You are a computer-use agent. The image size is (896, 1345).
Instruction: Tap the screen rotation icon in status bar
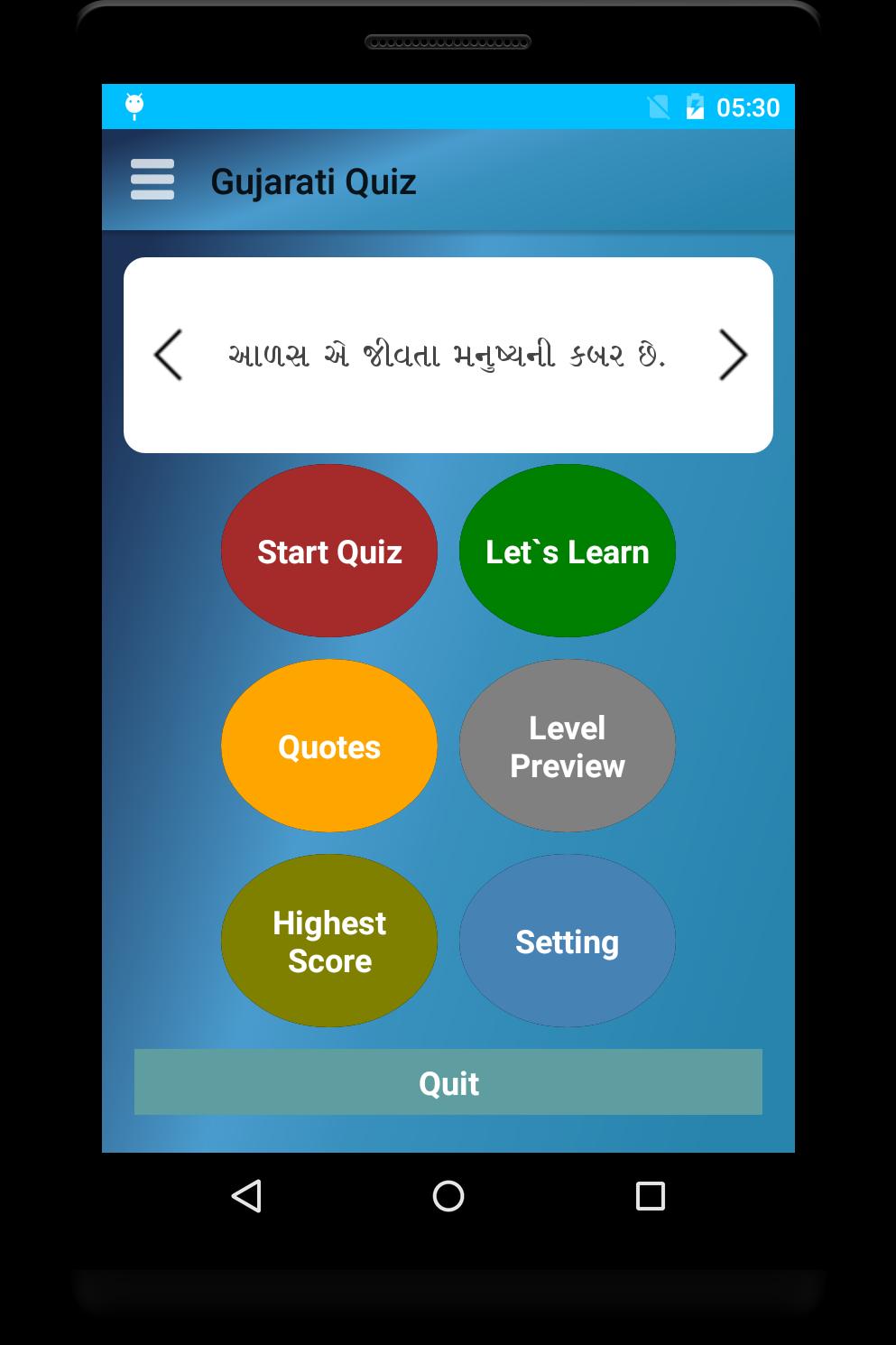(658, 107)
